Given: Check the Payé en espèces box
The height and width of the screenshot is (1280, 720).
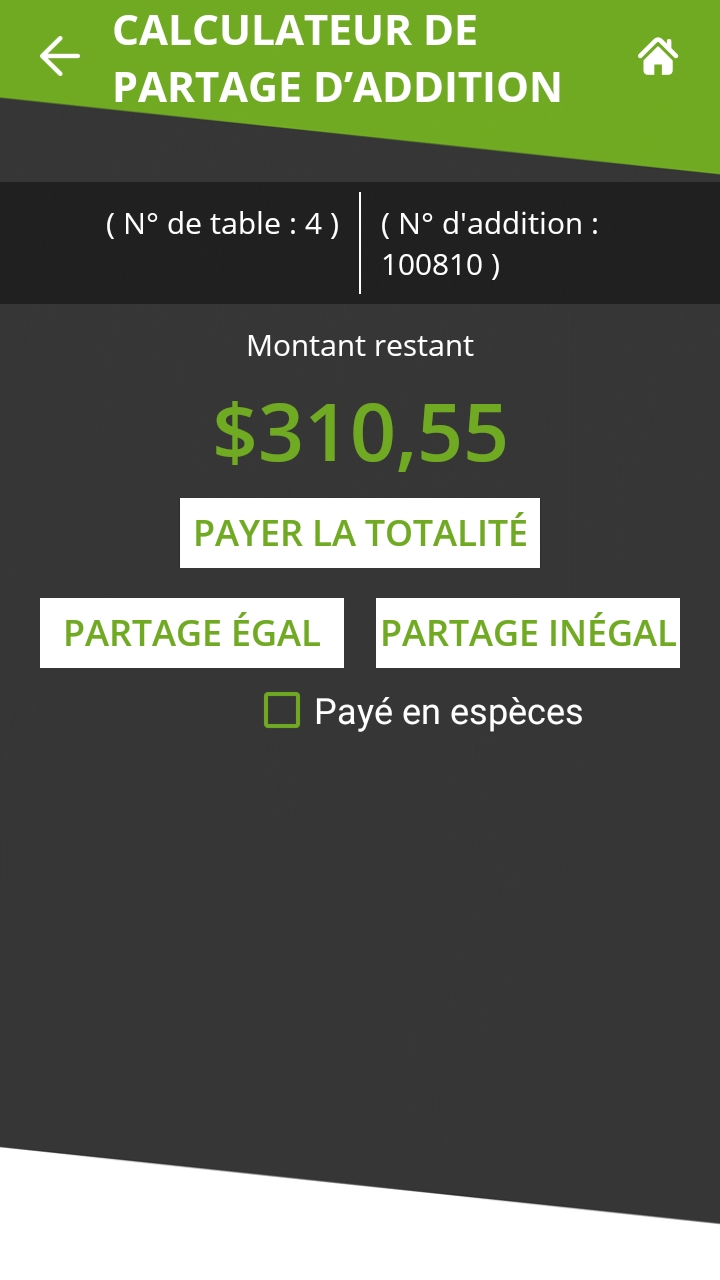Looking at the screenshot, I should click(x=282, y=710).
